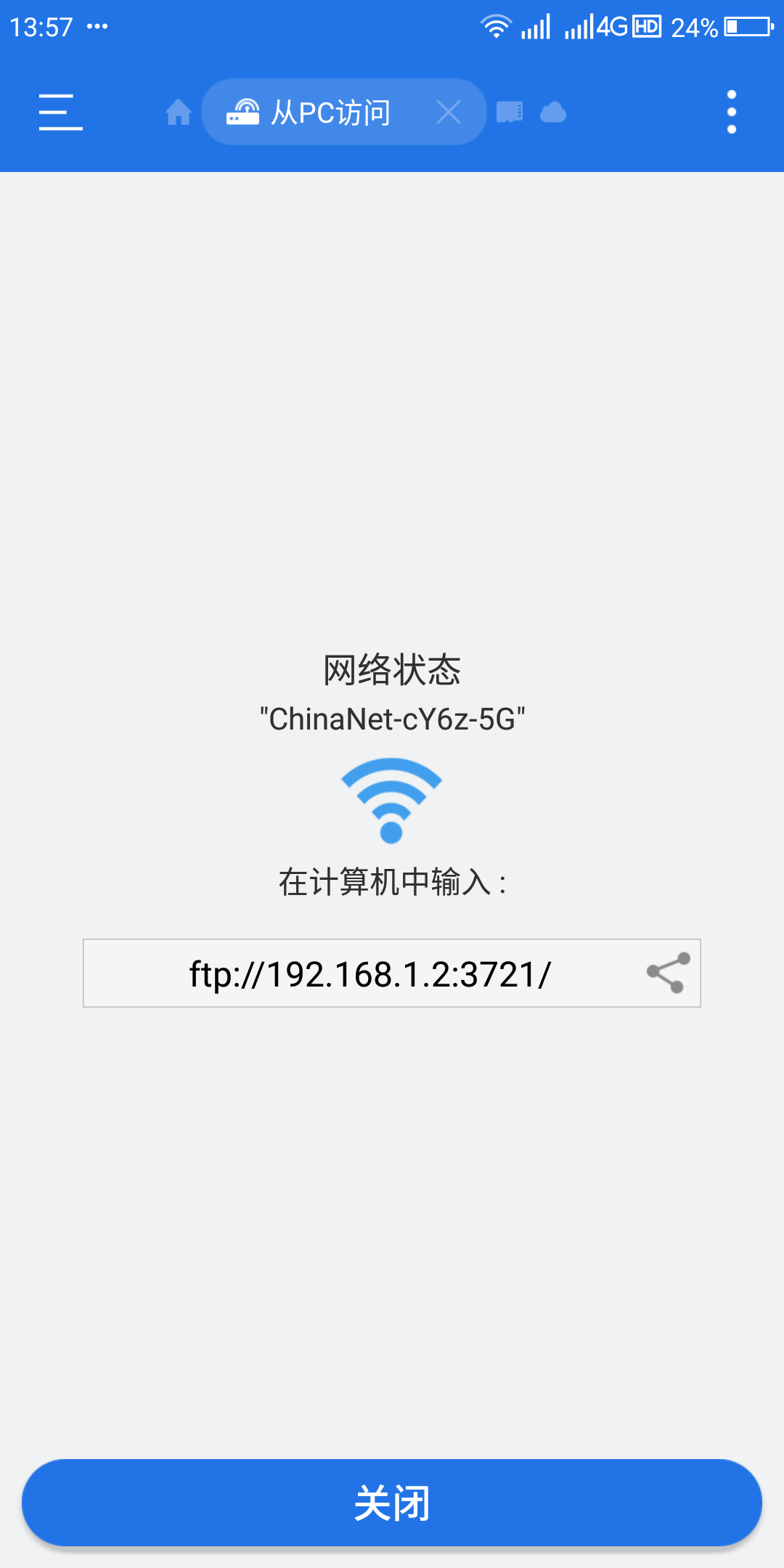Go to the home tab icon
Viewport: 784px width, 1568px height.
click(x=178, y=113)
